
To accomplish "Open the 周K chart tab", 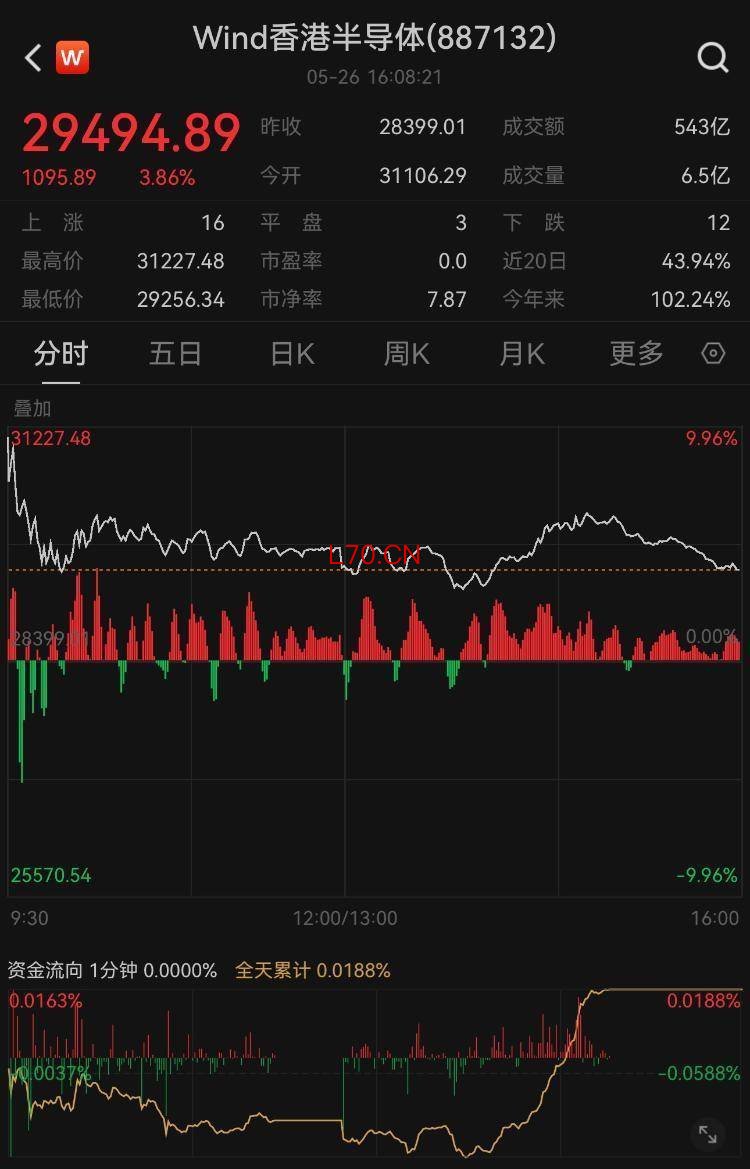I will click(x=406, y=353).
